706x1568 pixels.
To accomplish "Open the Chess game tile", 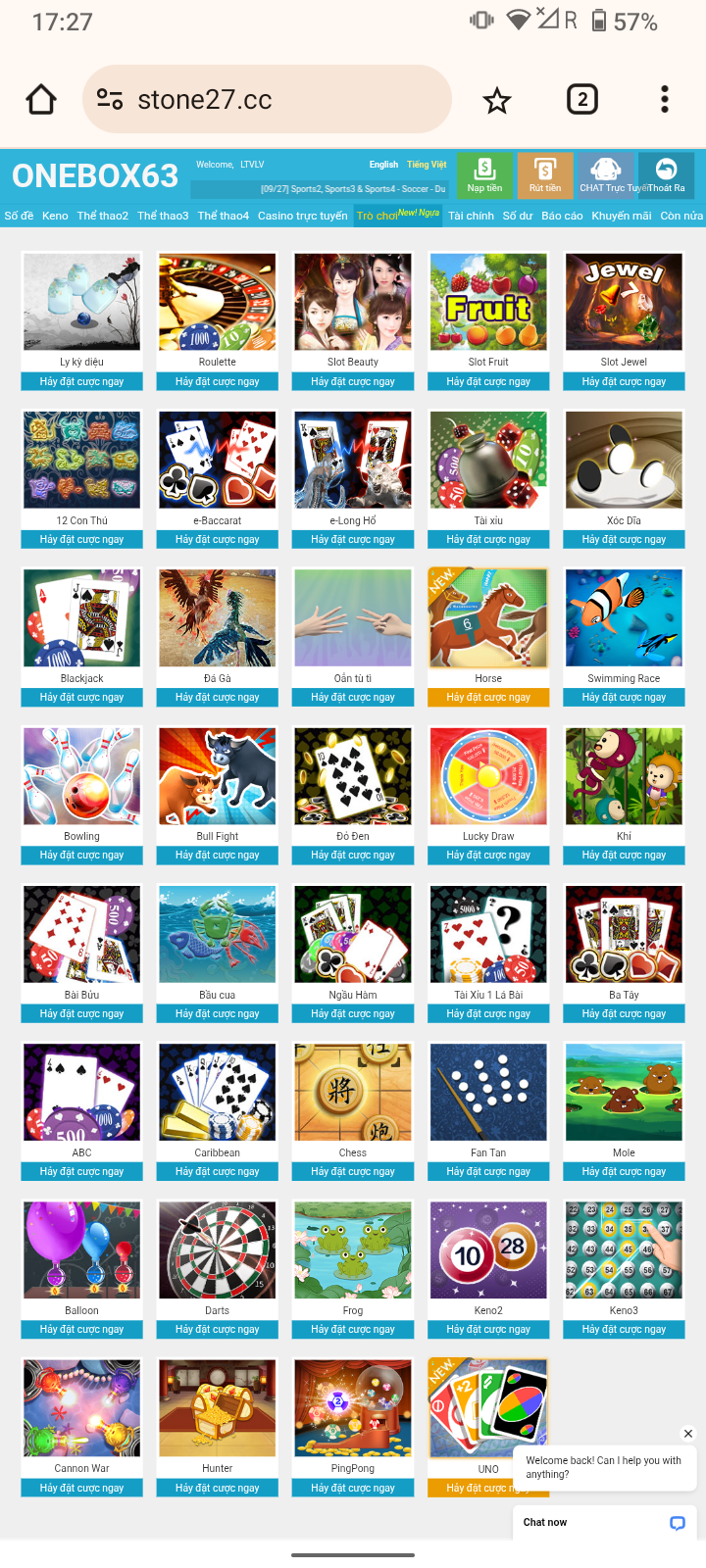I will coord(353,1093).
